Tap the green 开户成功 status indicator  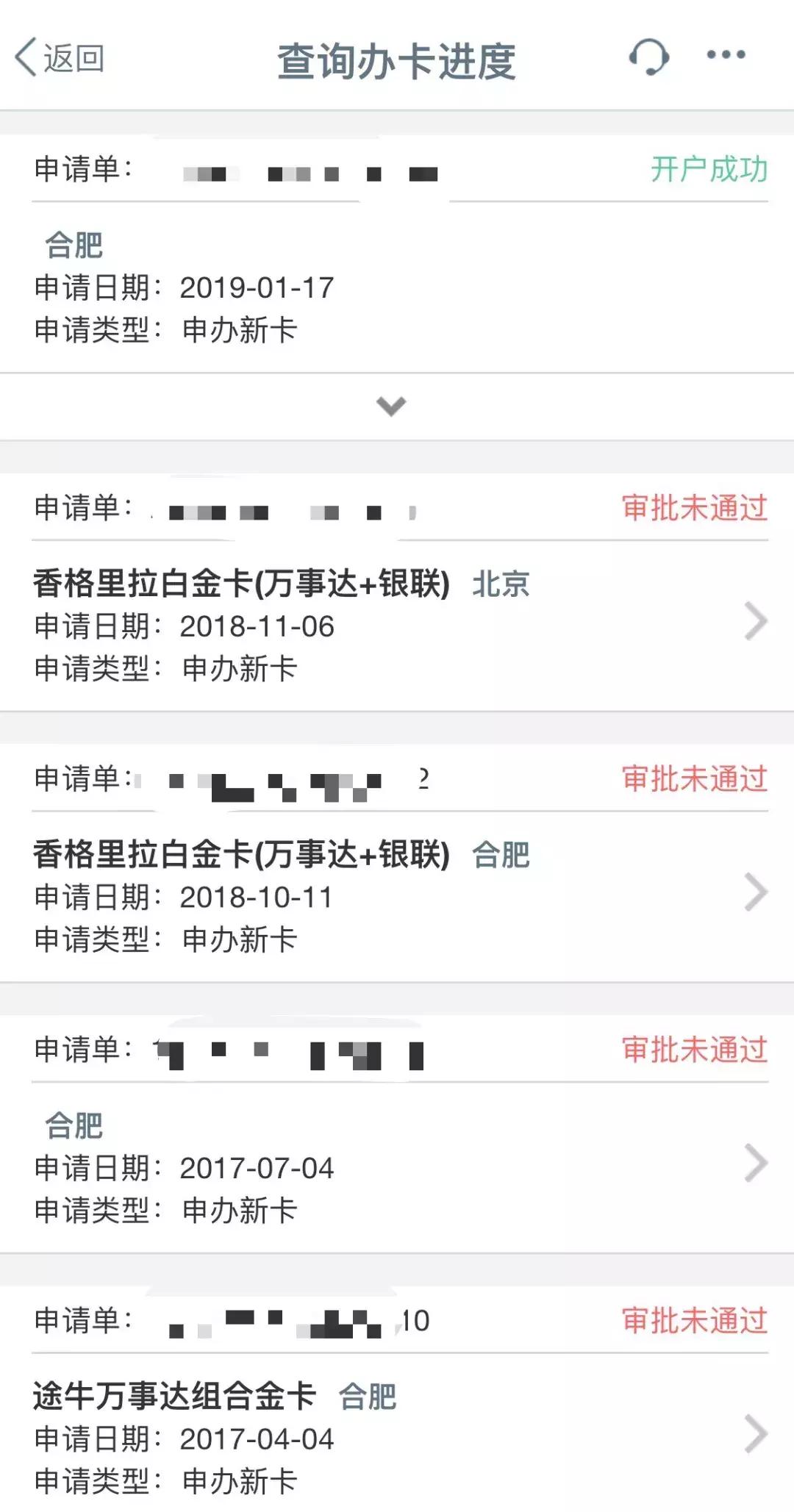click(x=708, y=169)
